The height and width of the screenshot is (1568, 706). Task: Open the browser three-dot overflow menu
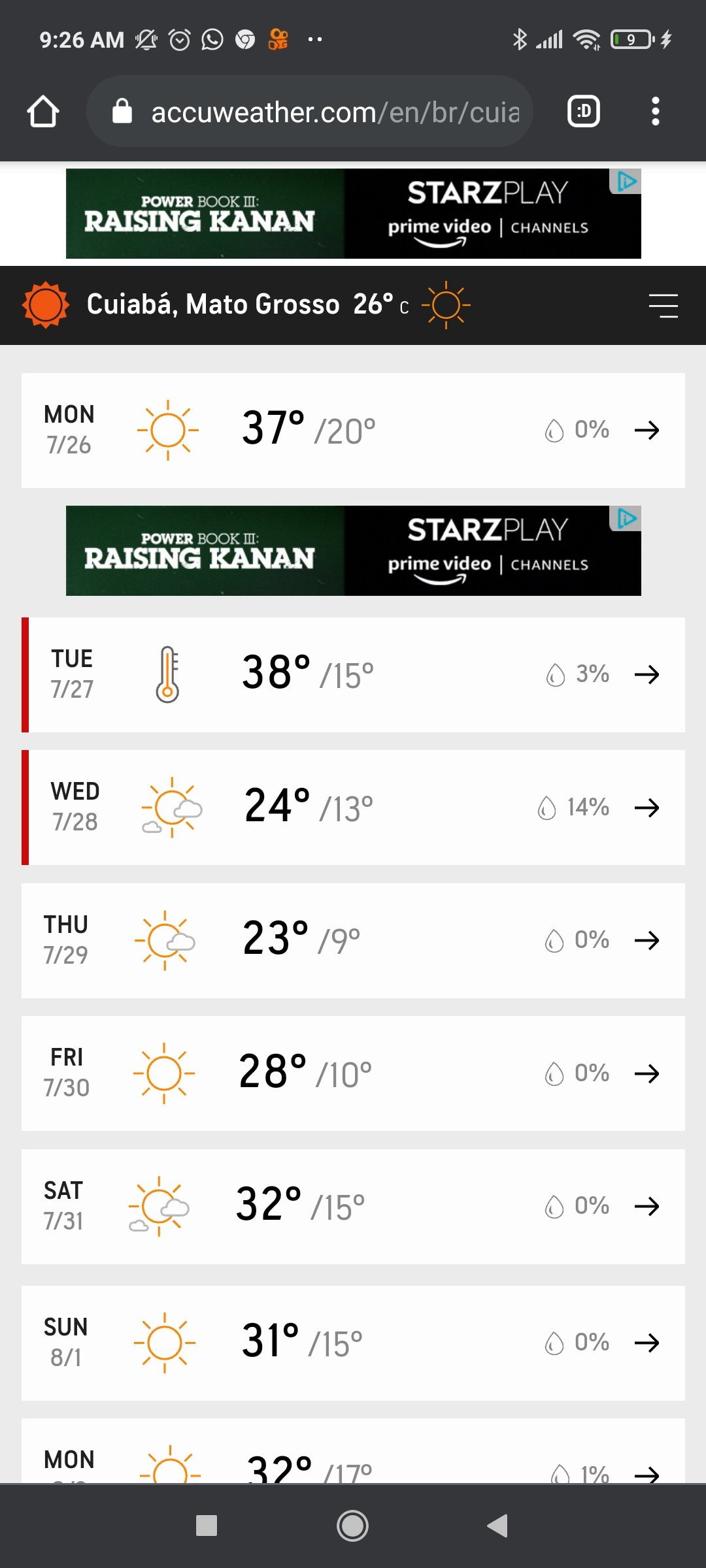point(656,112)
